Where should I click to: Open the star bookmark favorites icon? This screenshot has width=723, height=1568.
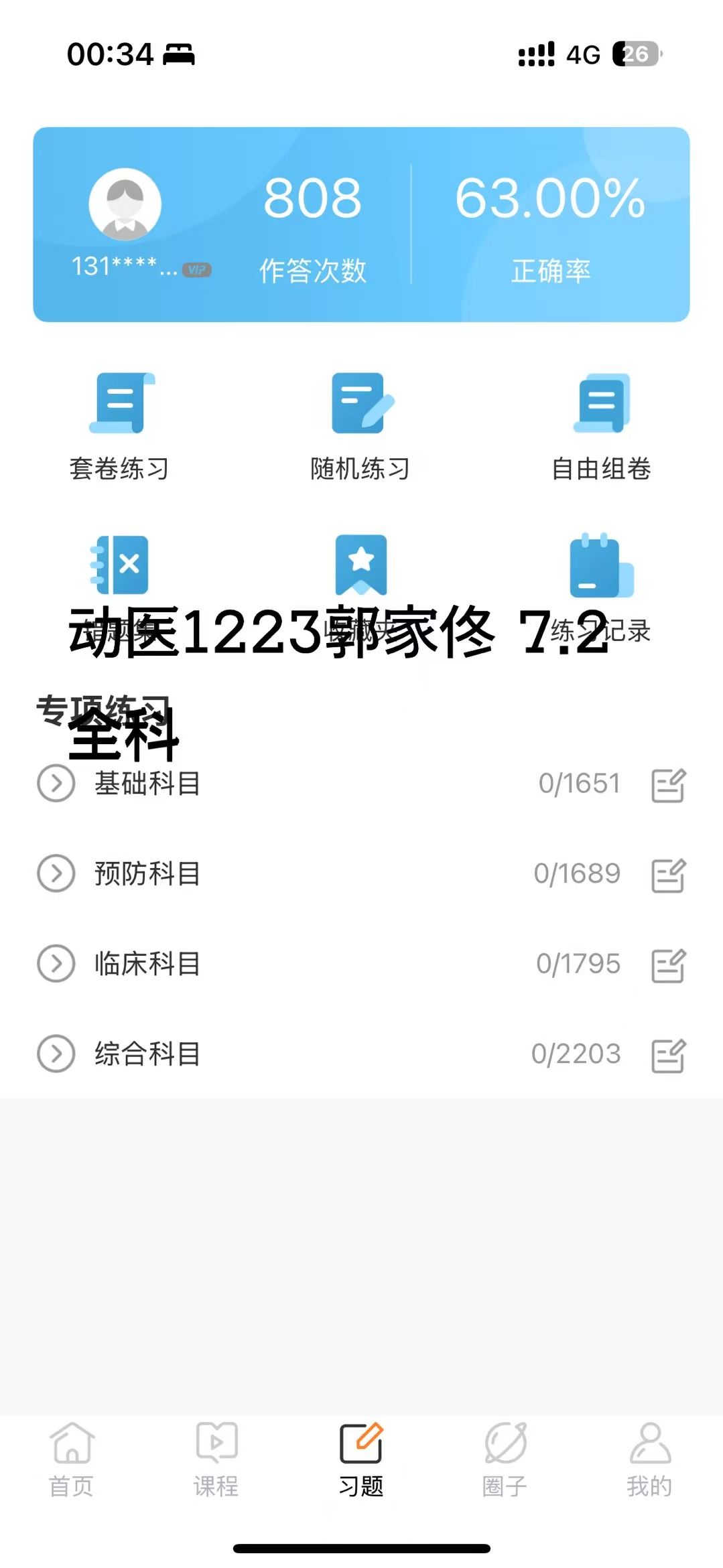point(360,565)
